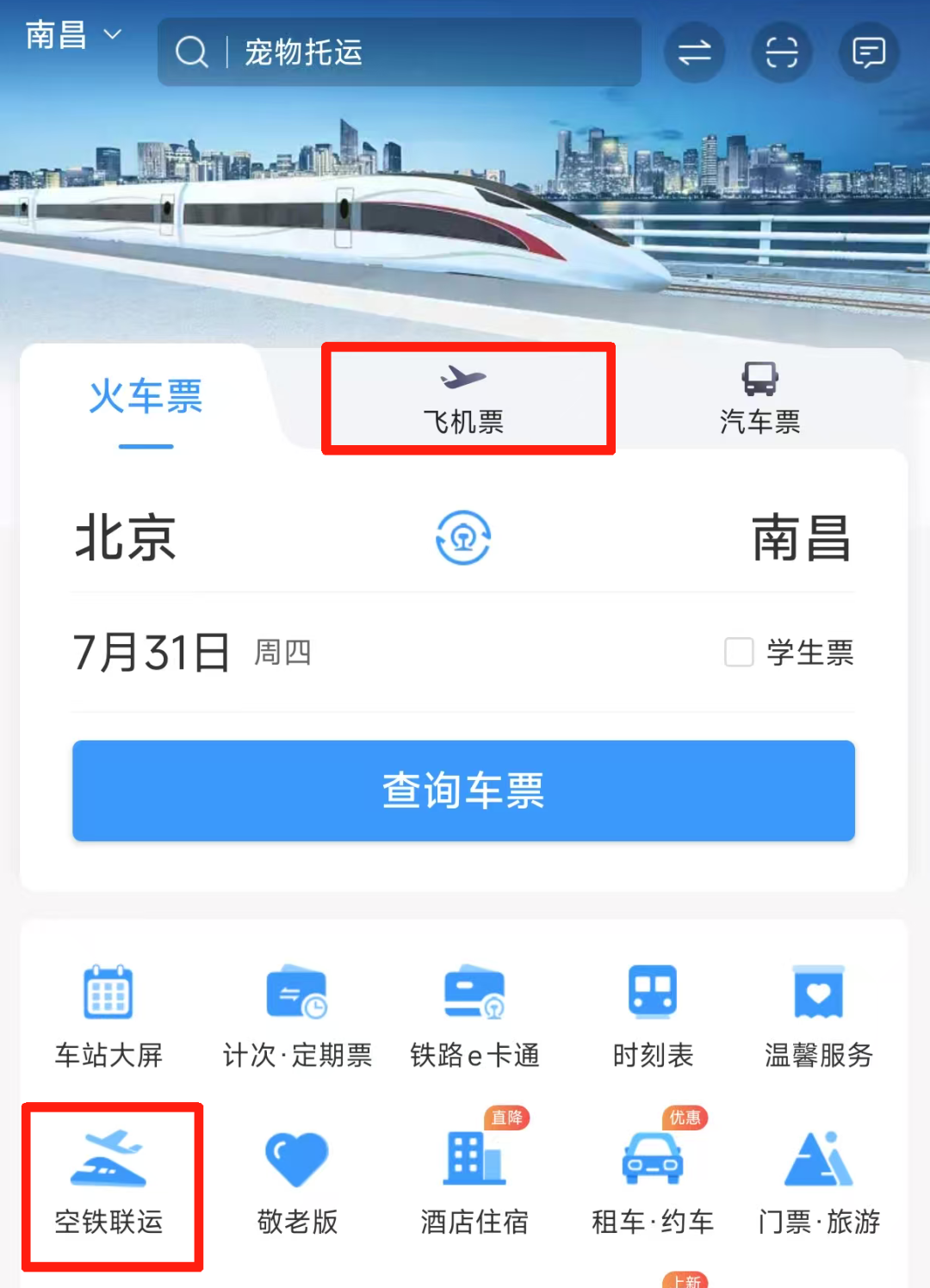Tap the 宠物托运 search box
Viewport: 930px width, 1288px height.
pyautogui.click(x=399, y=53)
